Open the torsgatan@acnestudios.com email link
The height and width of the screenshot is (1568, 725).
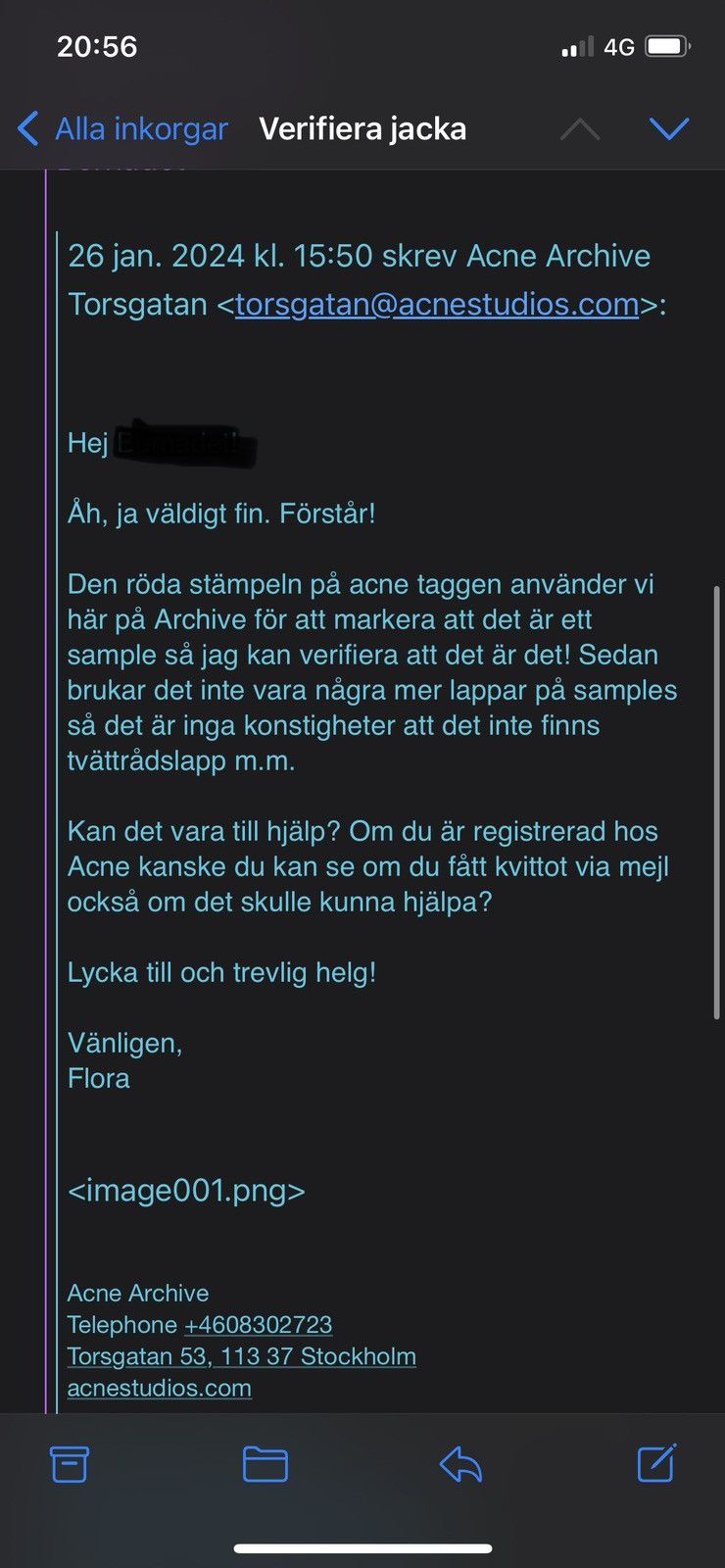tap(437, 304)
